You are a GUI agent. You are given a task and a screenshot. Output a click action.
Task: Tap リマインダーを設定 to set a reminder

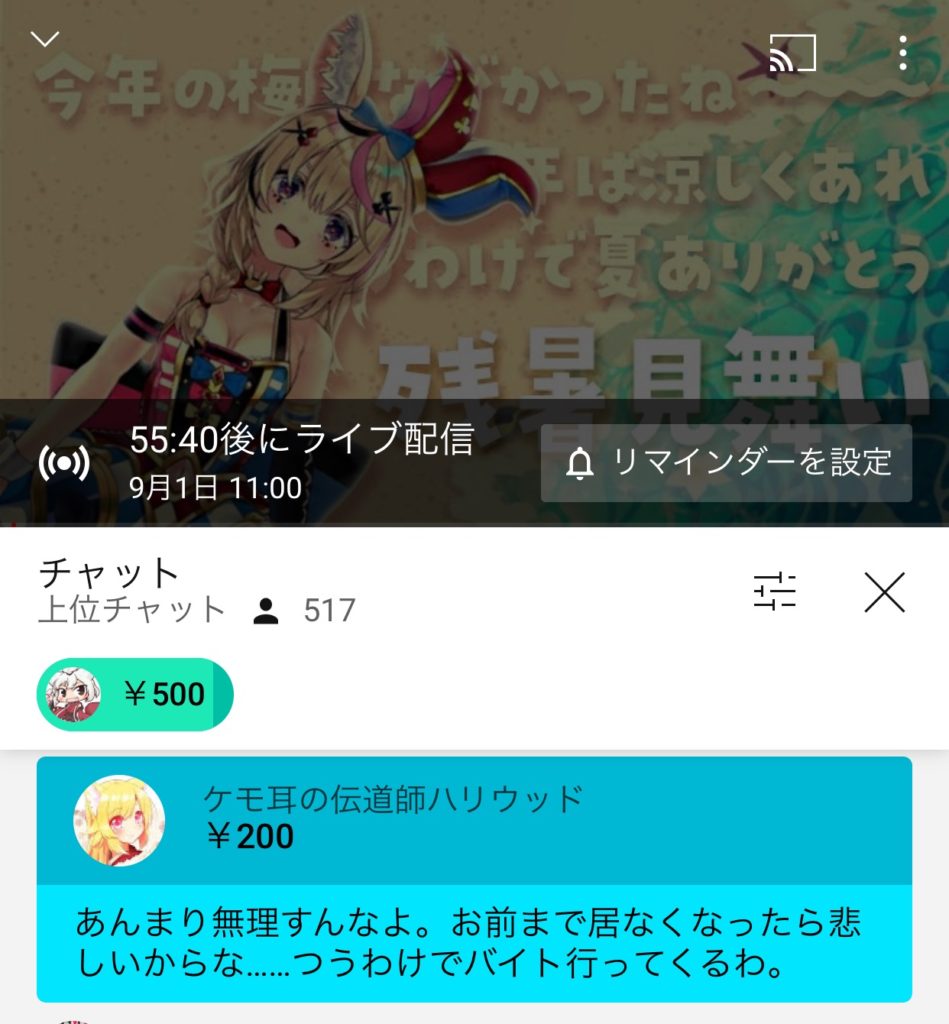coord(726,463)
